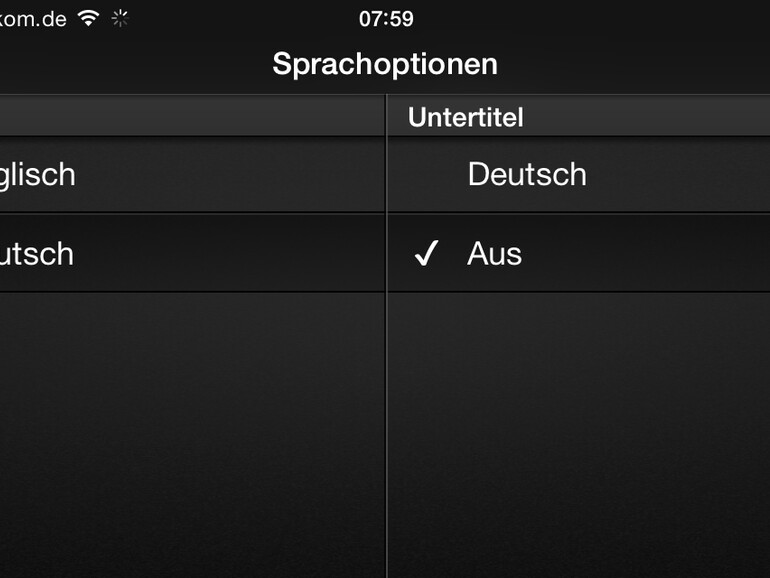Select the partially visible Englisch audio language row
The width and height of the screenshot is (770, 578).
[40, 175]
